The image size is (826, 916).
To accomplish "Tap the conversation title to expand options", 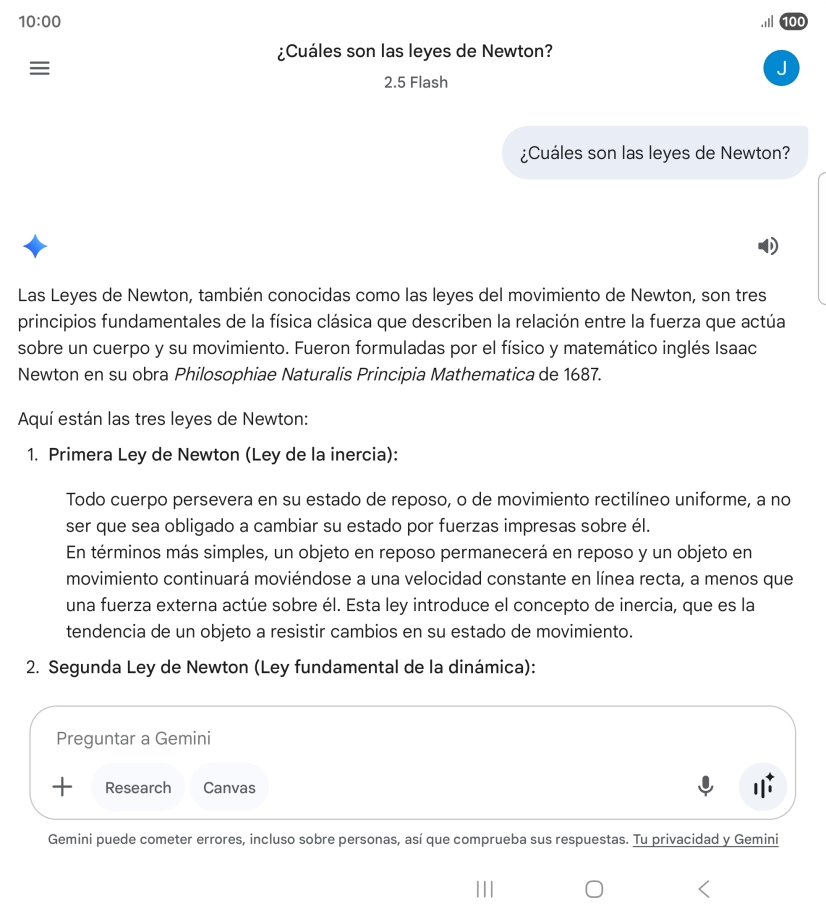I will (416, 50).
